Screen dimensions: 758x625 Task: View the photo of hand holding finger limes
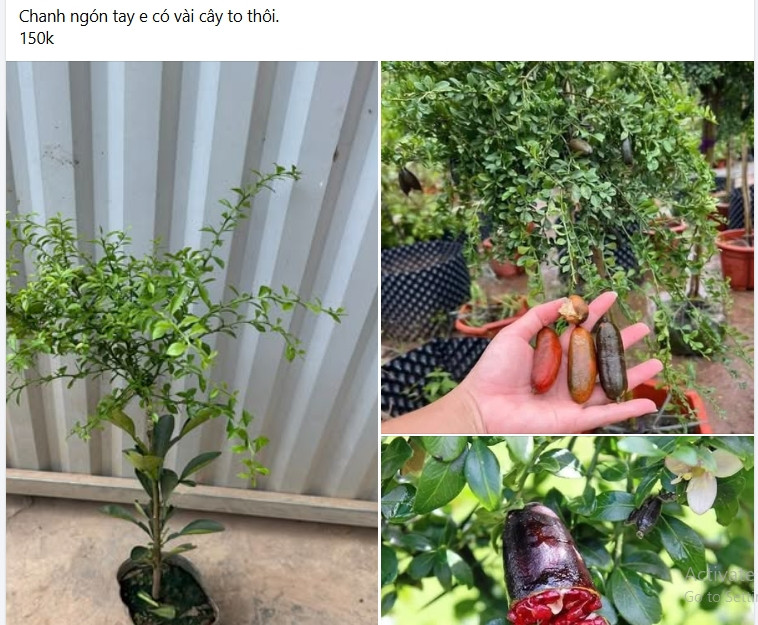click(567, 247)
